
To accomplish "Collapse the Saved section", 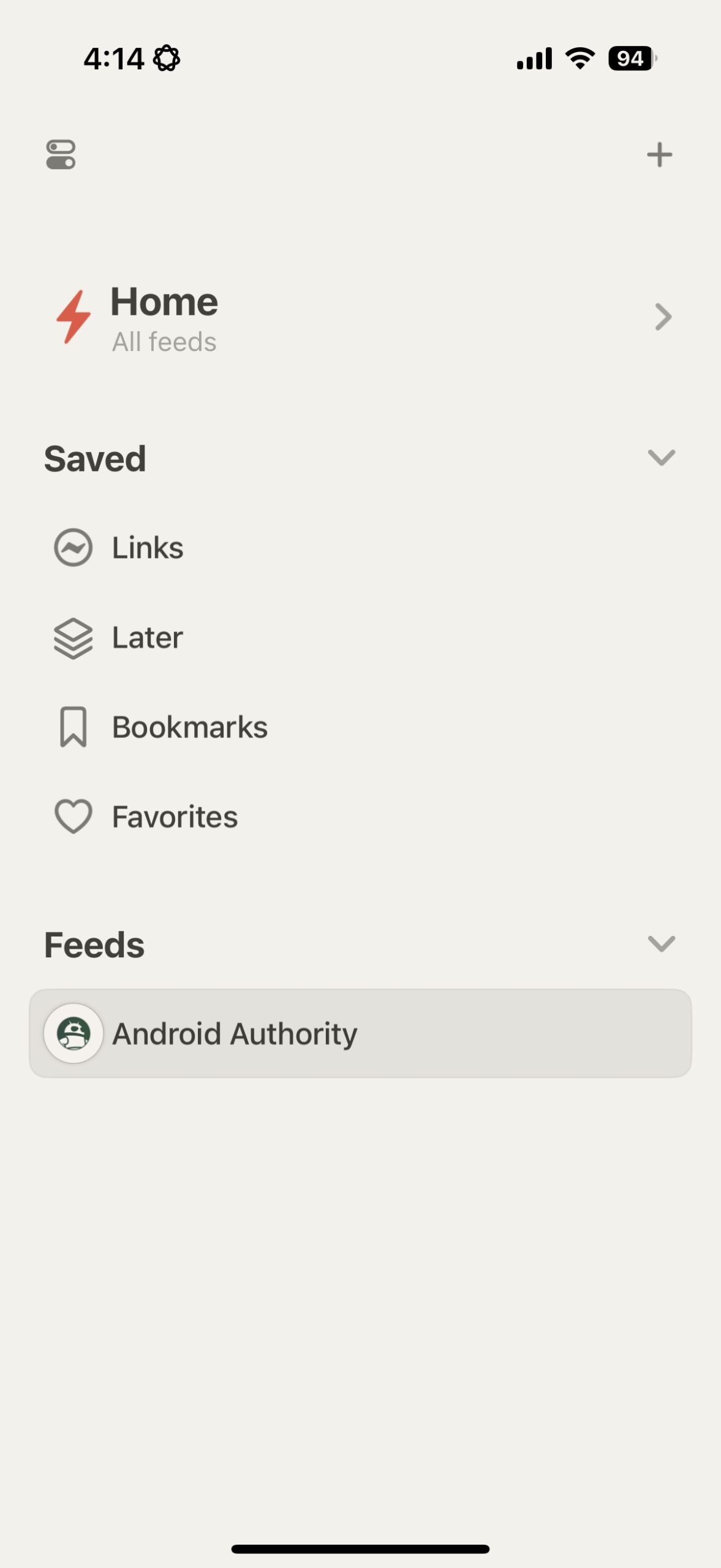I will 661,458.
